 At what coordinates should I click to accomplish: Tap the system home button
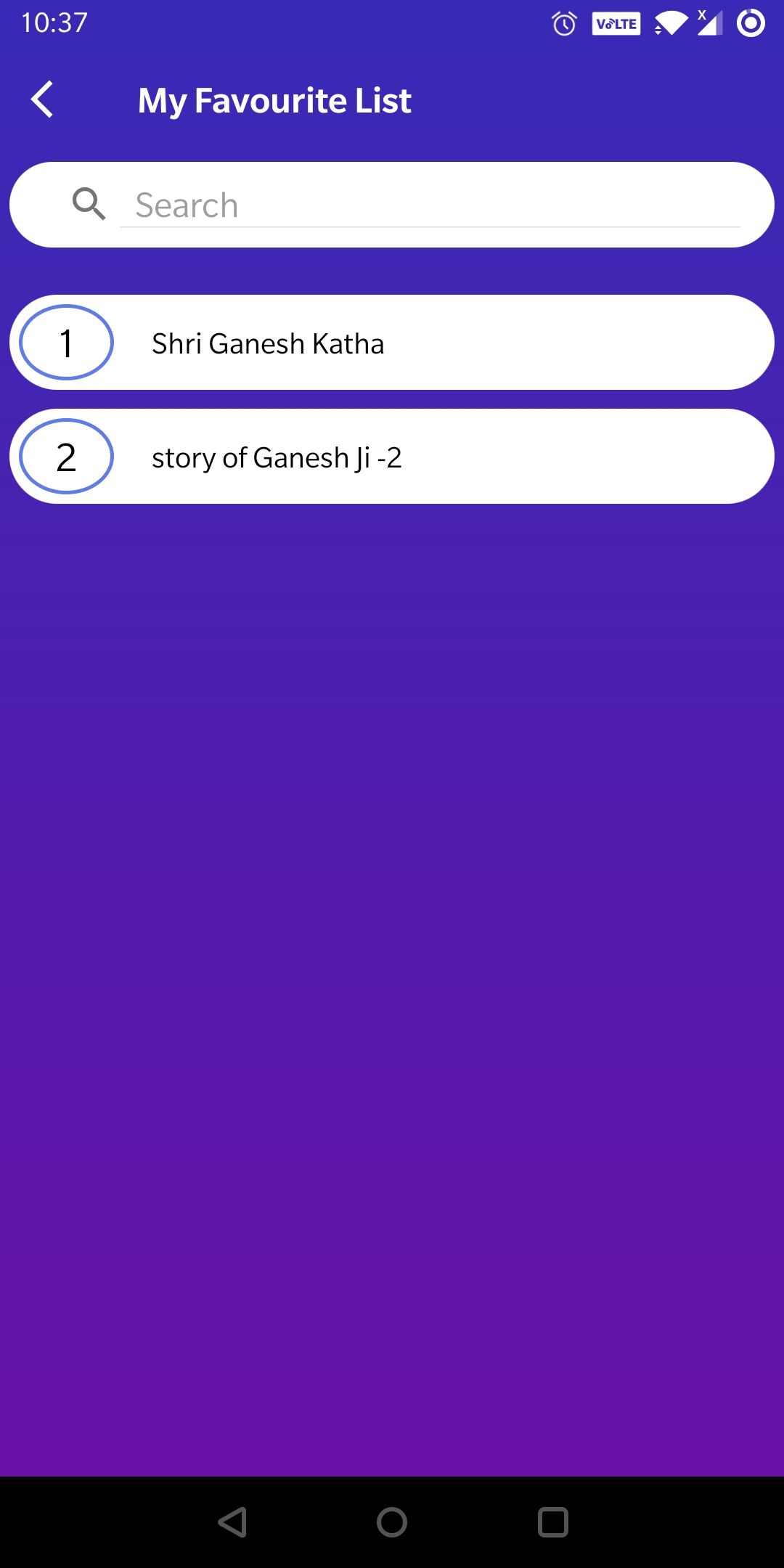392,1522
